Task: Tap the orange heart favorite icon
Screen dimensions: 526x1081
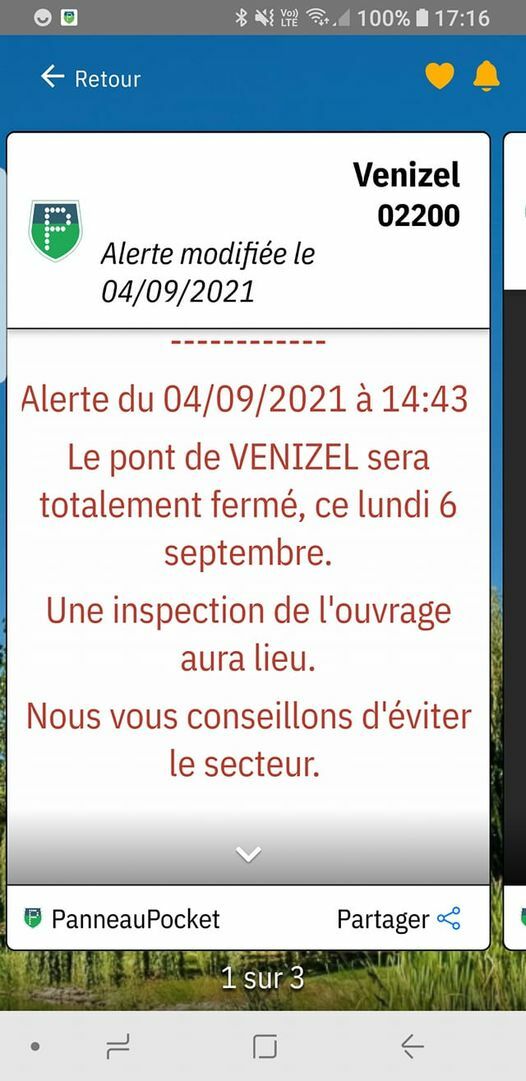Action: (439, 76)
